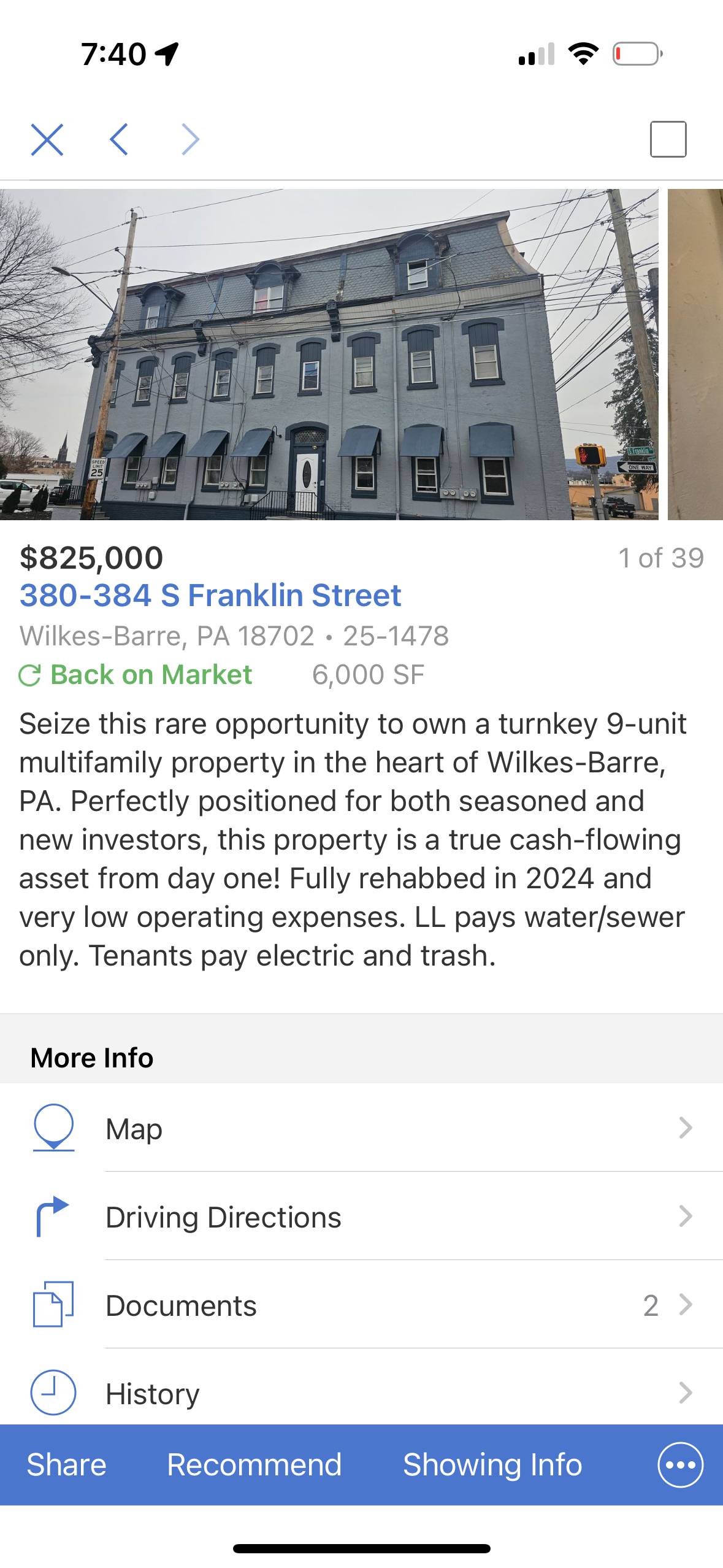Open the listing History
723x1568 pixels.
362,1393
